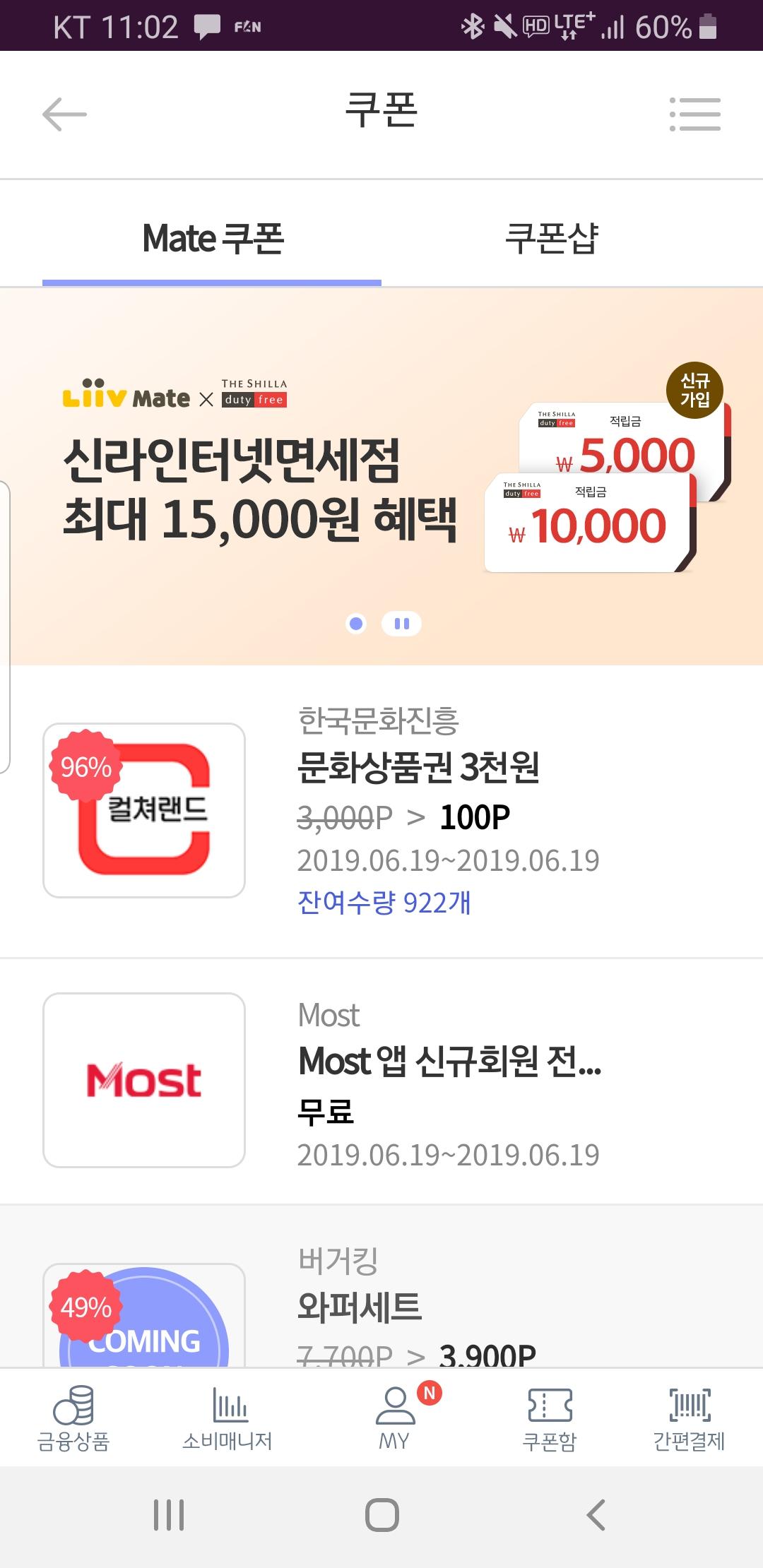Screen dimensions: 763x1568
Task: Open 쿠폰함 in the bottom navigation
Action: coord(550,1418)
